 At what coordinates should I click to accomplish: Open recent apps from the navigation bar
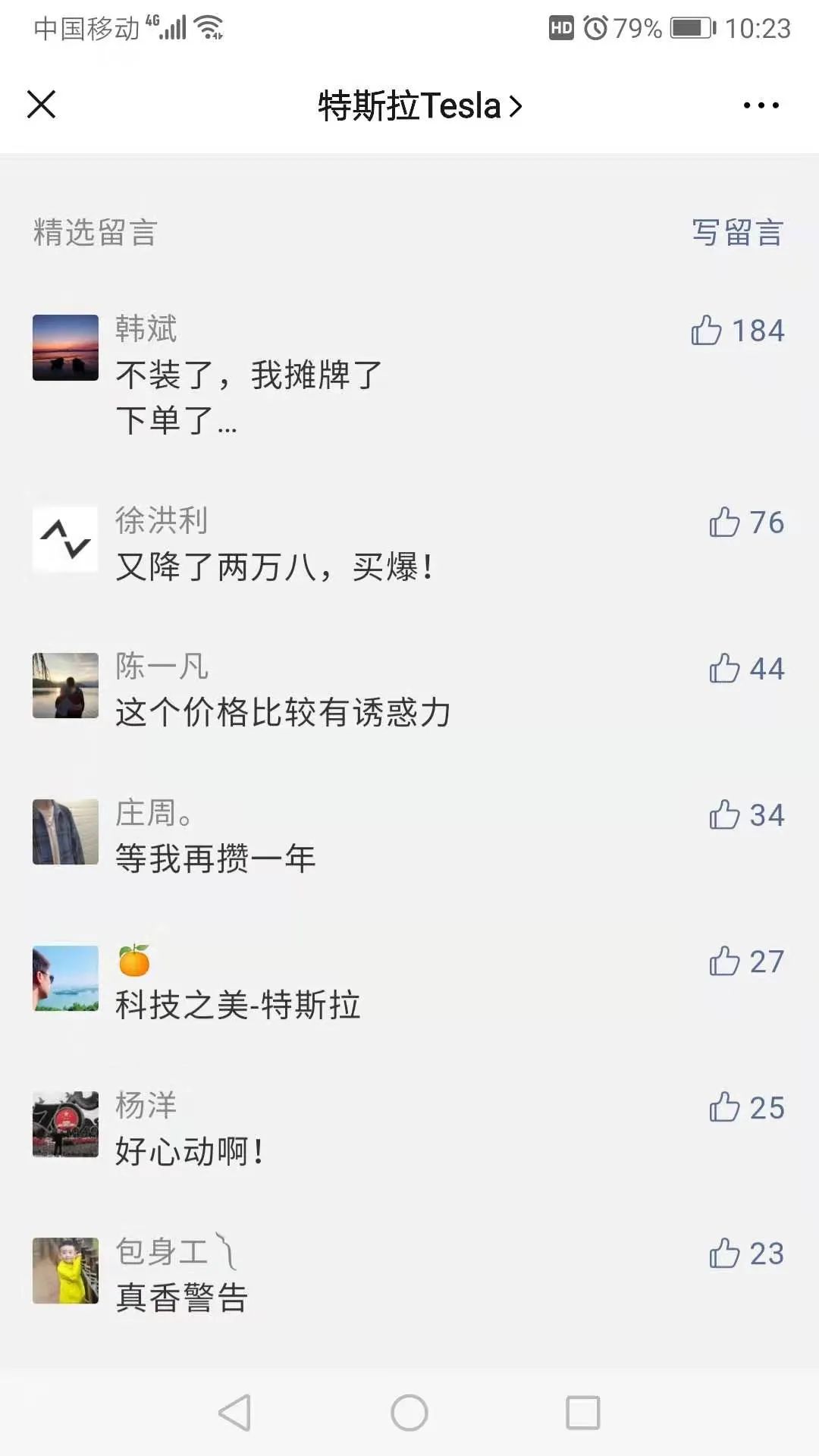[582, 1412]
